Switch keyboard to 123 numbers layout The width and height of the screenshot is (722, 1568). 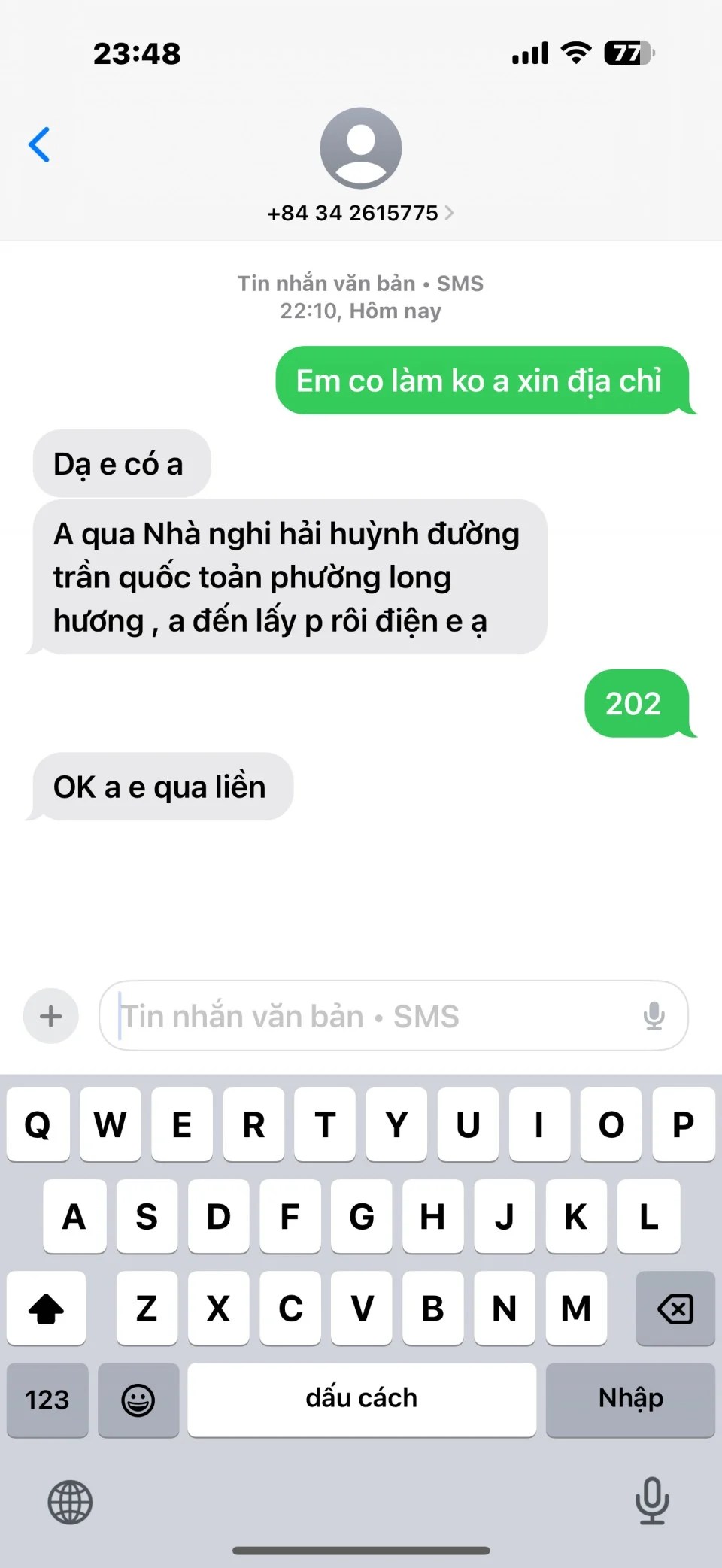pos(47,1400)
